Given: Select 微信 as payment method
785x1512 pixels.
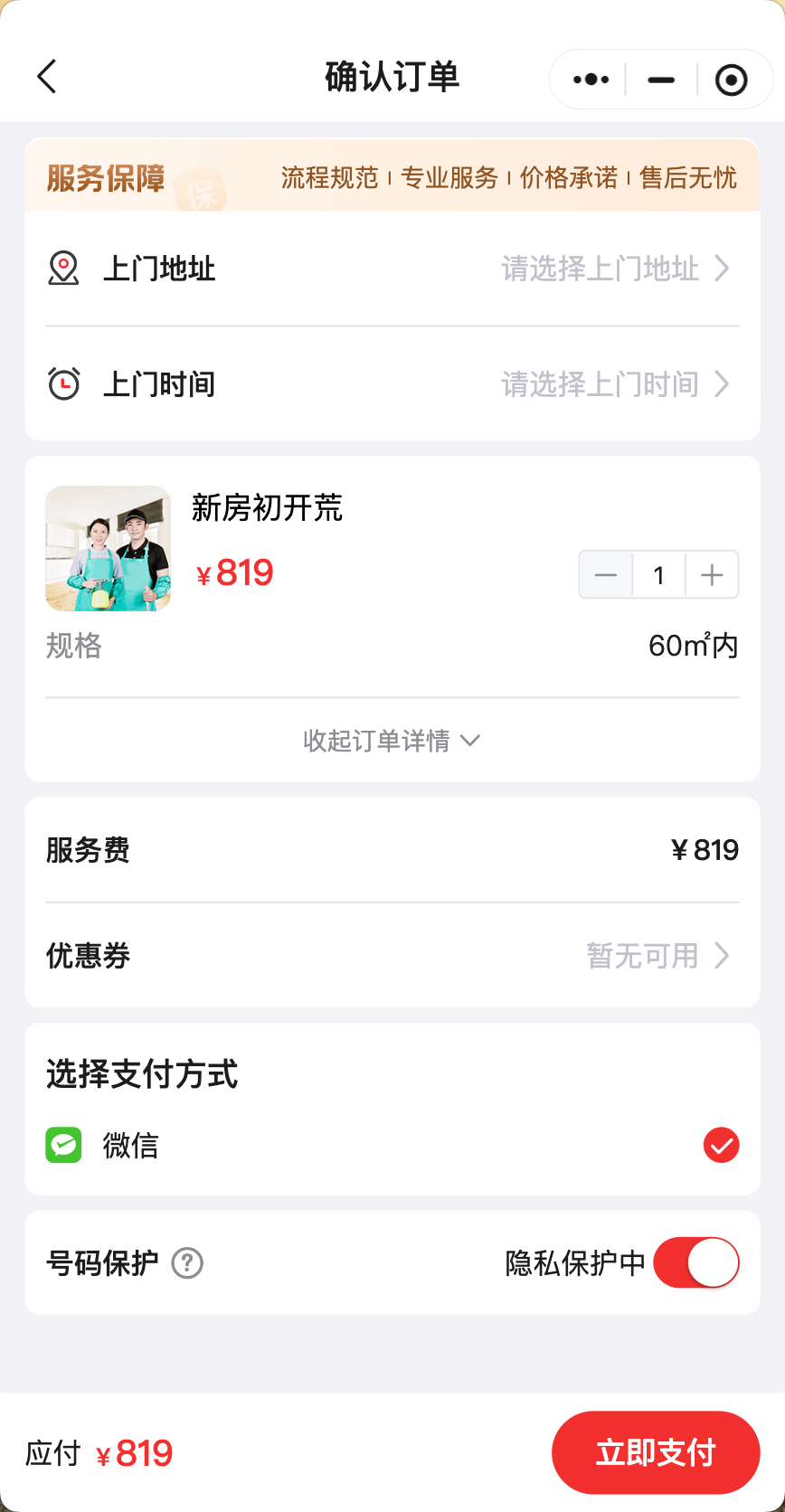Looking at the screenshot, I should pos(392,1146).
